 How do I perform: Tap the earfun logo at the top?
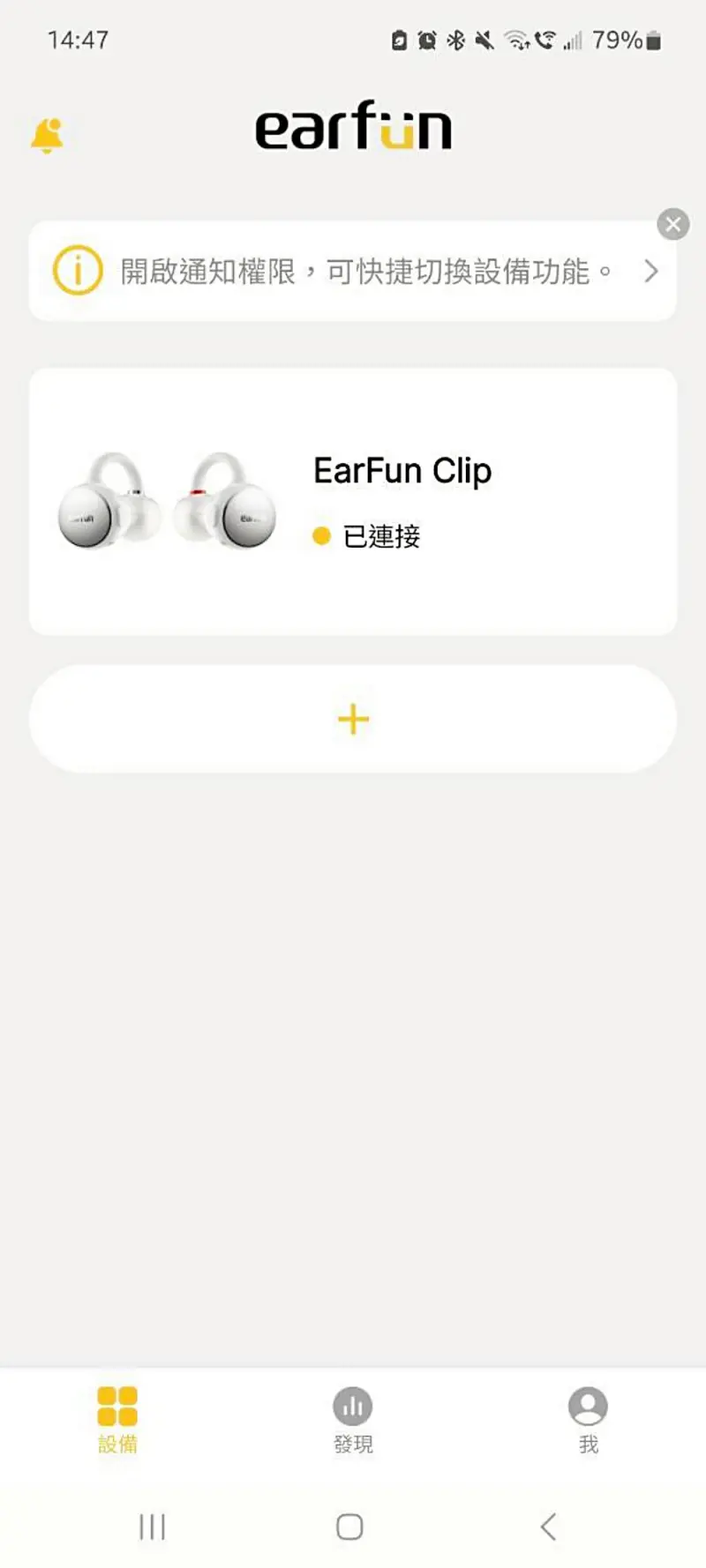tap(353, 128)
